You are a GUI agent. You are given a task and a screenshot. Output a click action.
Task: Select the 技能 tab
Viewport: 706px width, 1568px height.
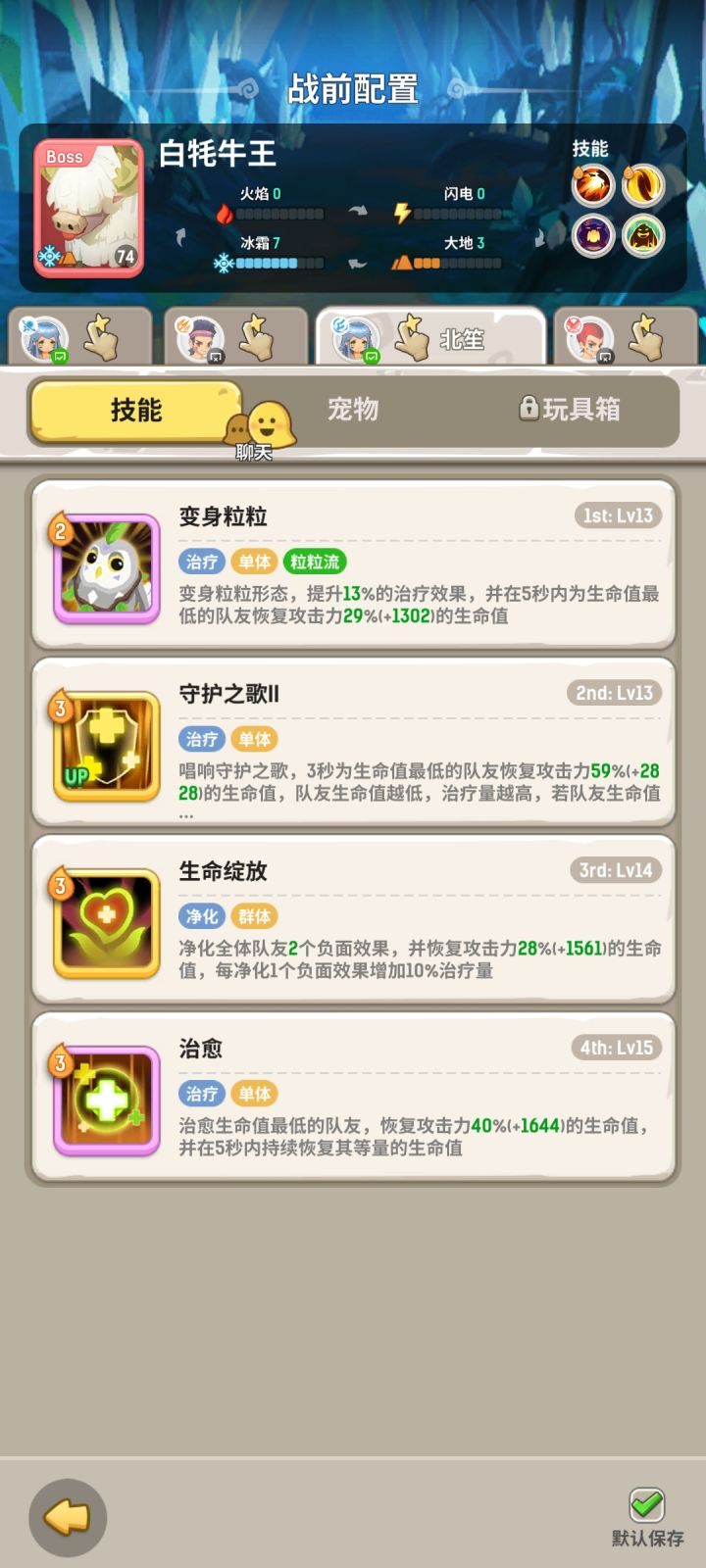(x=137, y=410)
